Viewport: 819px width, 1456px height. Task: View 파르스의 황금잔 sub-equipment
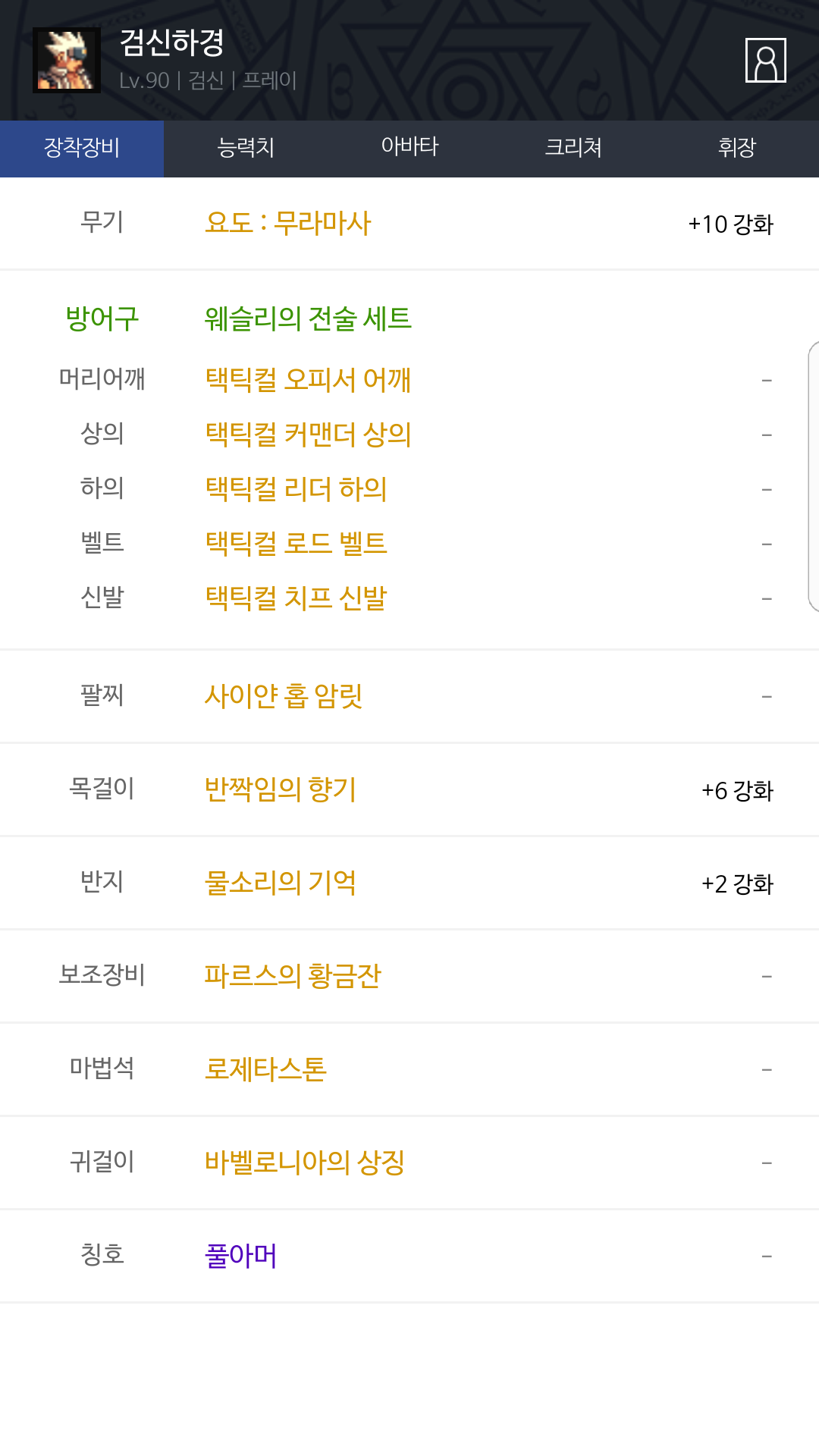(x=293, y=975)
